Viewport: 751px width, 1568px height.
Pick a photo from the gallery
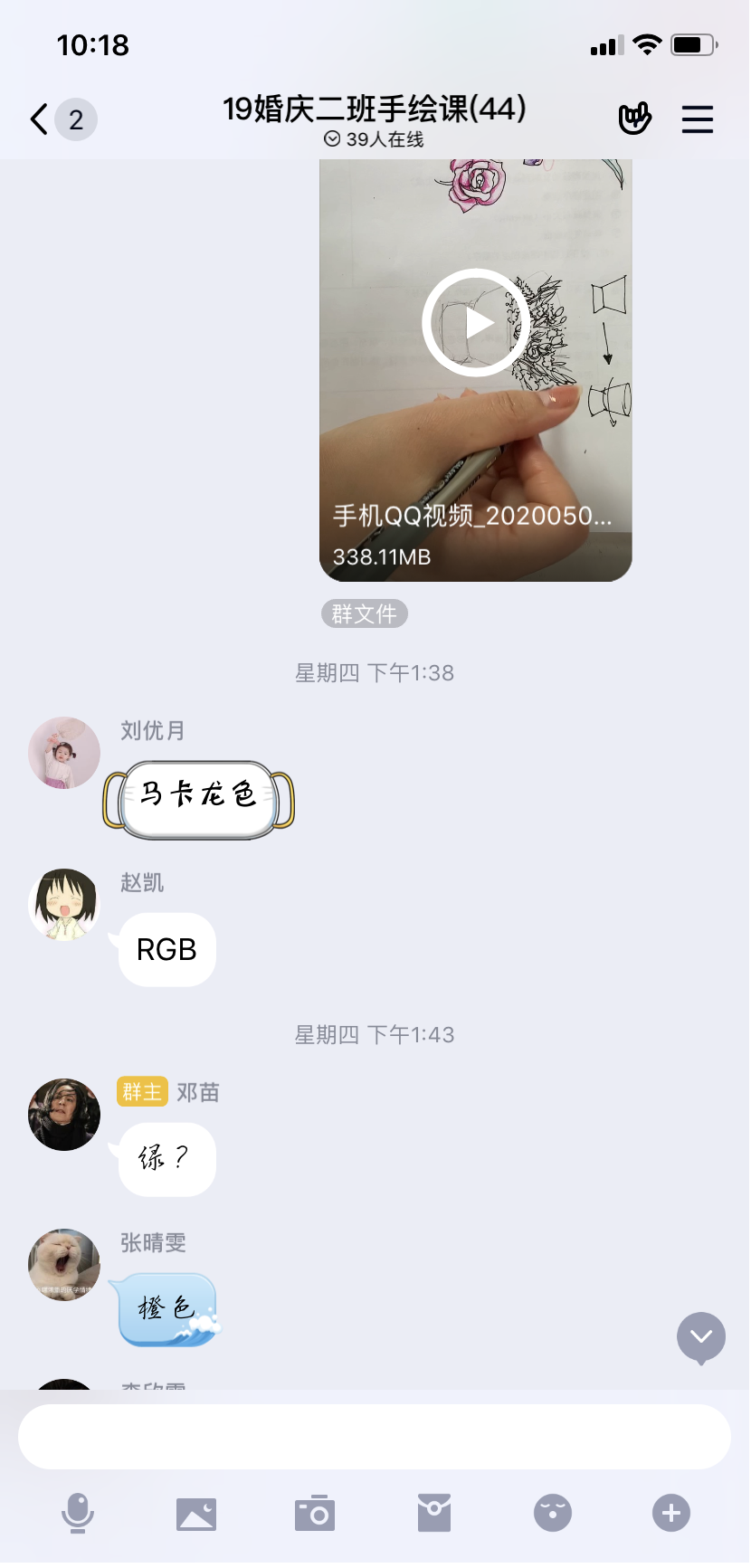pyautogui.click(x=196, y=1513)
